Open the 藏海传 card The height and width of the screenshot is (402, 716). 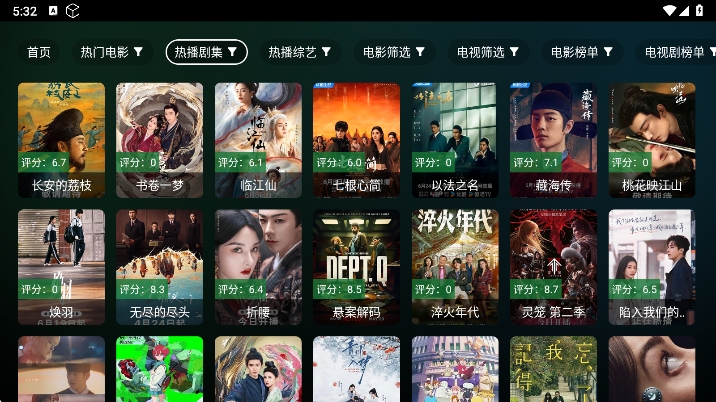click(553, 140)
